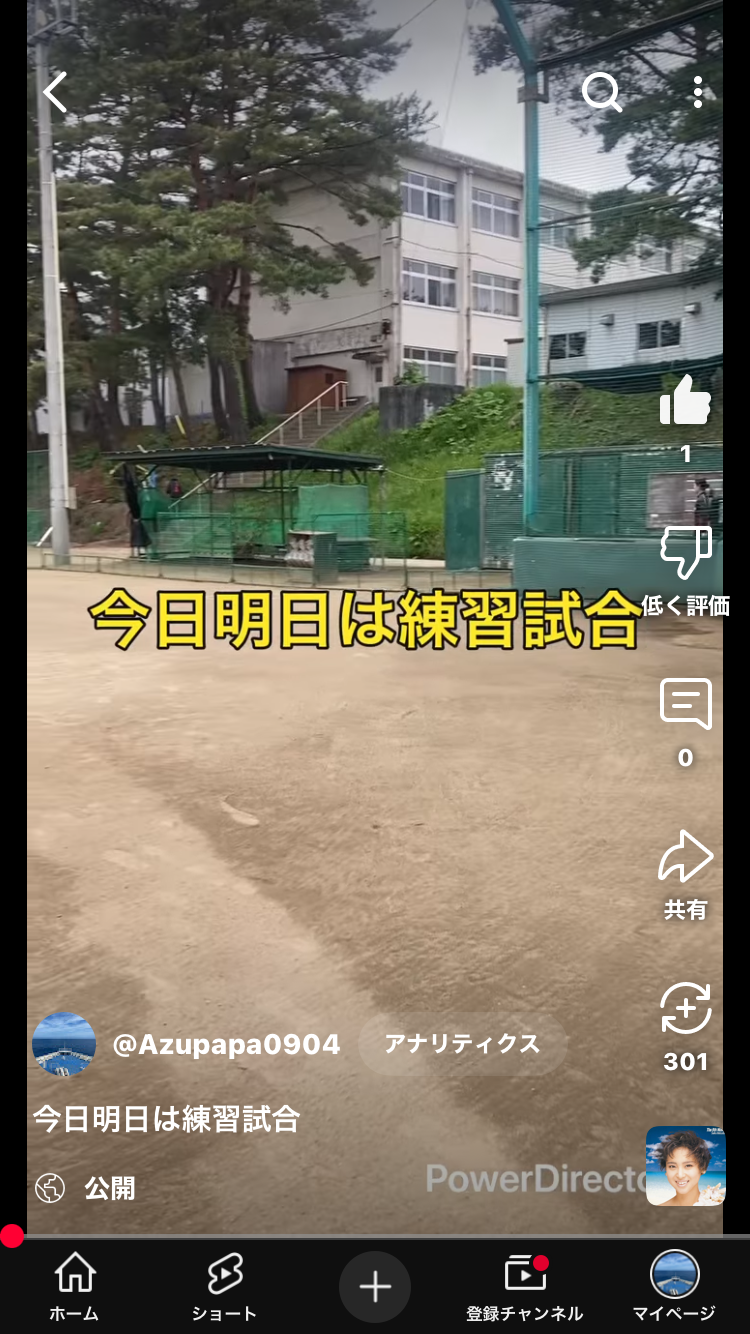Open アナリティクス for this video

point(462,1045)
